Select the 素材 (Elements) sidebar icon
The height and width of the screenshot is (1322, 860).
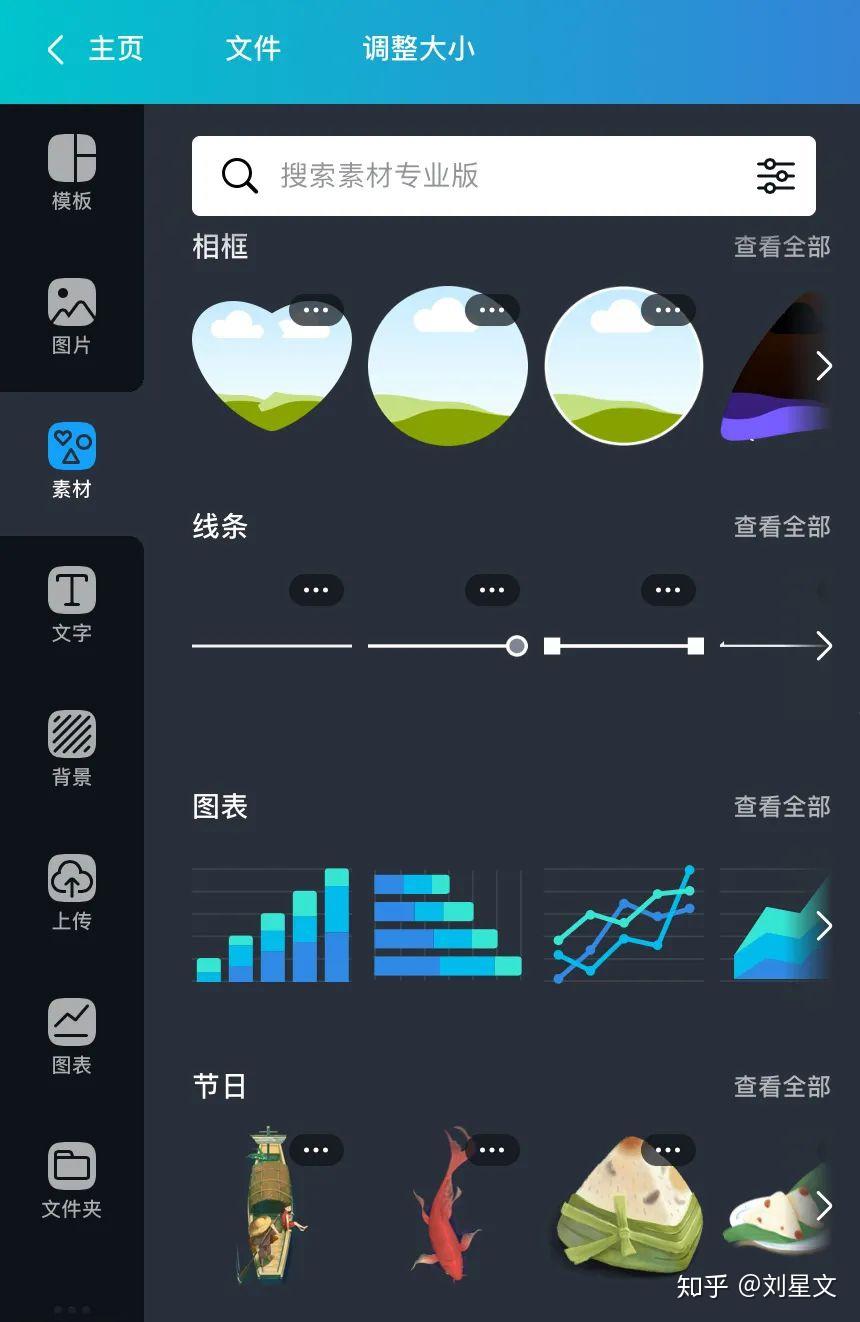(x=71, y=460)
